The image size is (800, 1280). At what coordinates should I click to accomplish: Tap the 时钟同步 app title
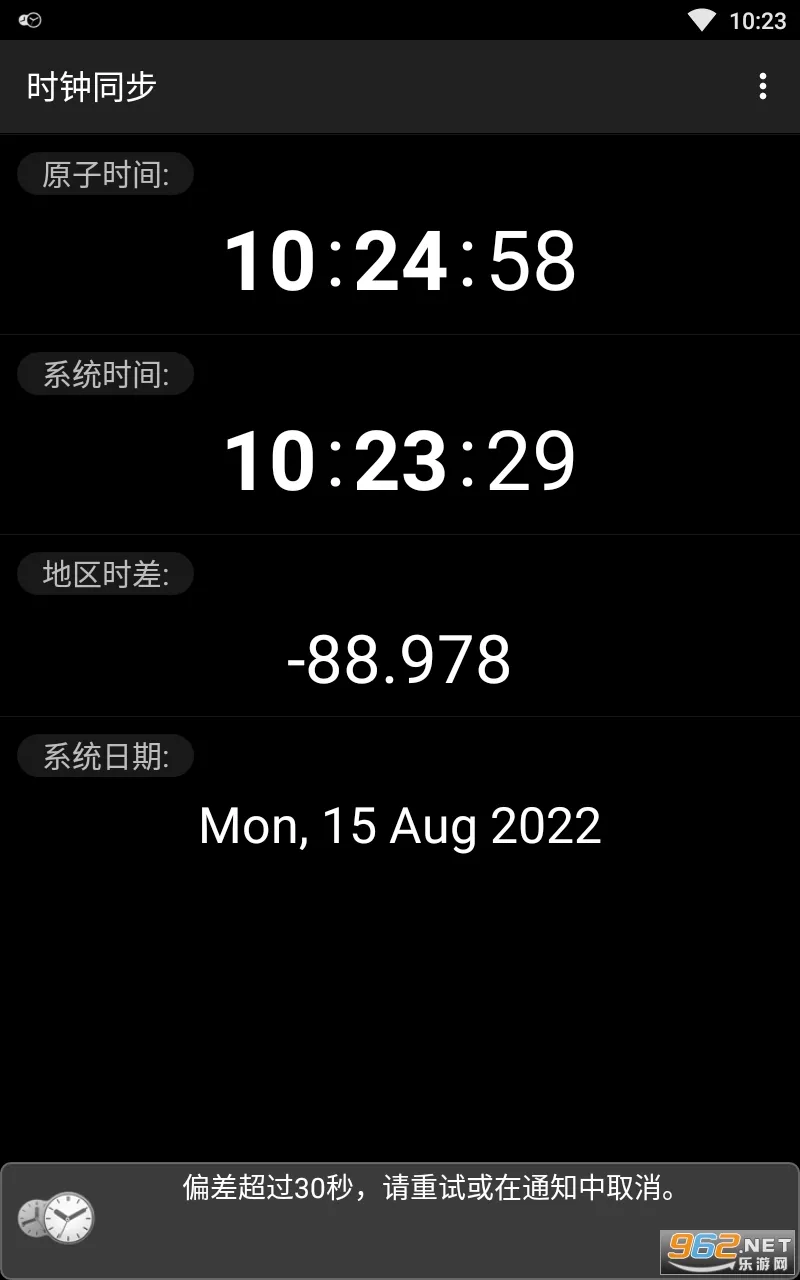coord(88,88)
